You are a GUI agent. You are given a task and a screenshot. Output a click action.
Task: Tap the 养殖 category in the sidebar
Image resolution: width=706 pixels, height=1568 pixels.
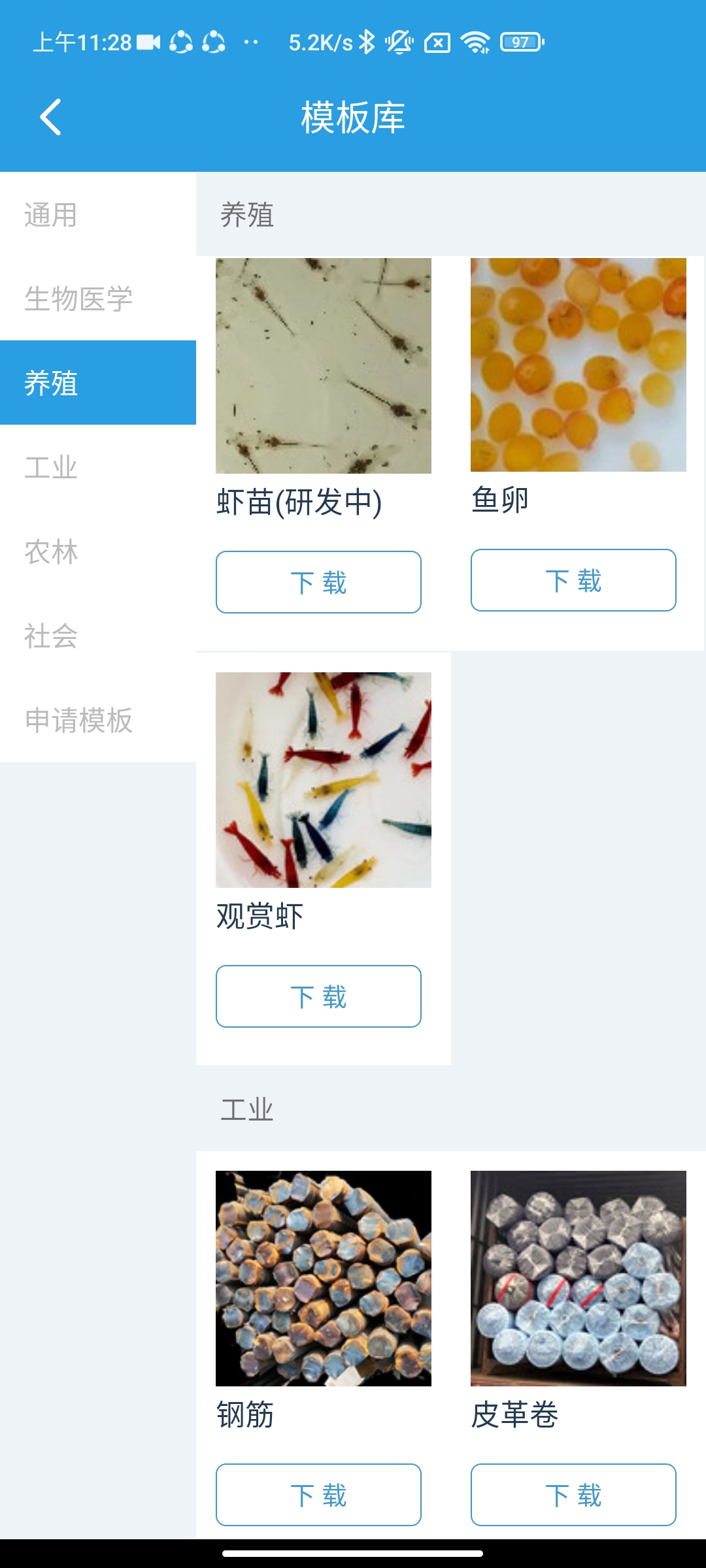pos(98,383)
